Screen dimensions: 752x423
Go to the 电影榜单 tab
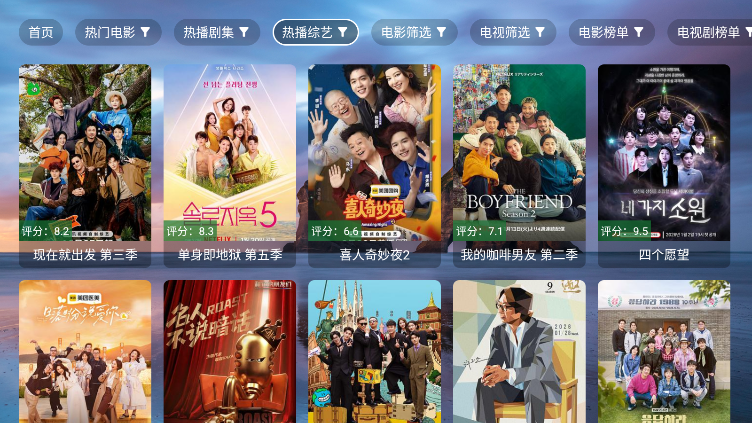(x=612, y=32)
